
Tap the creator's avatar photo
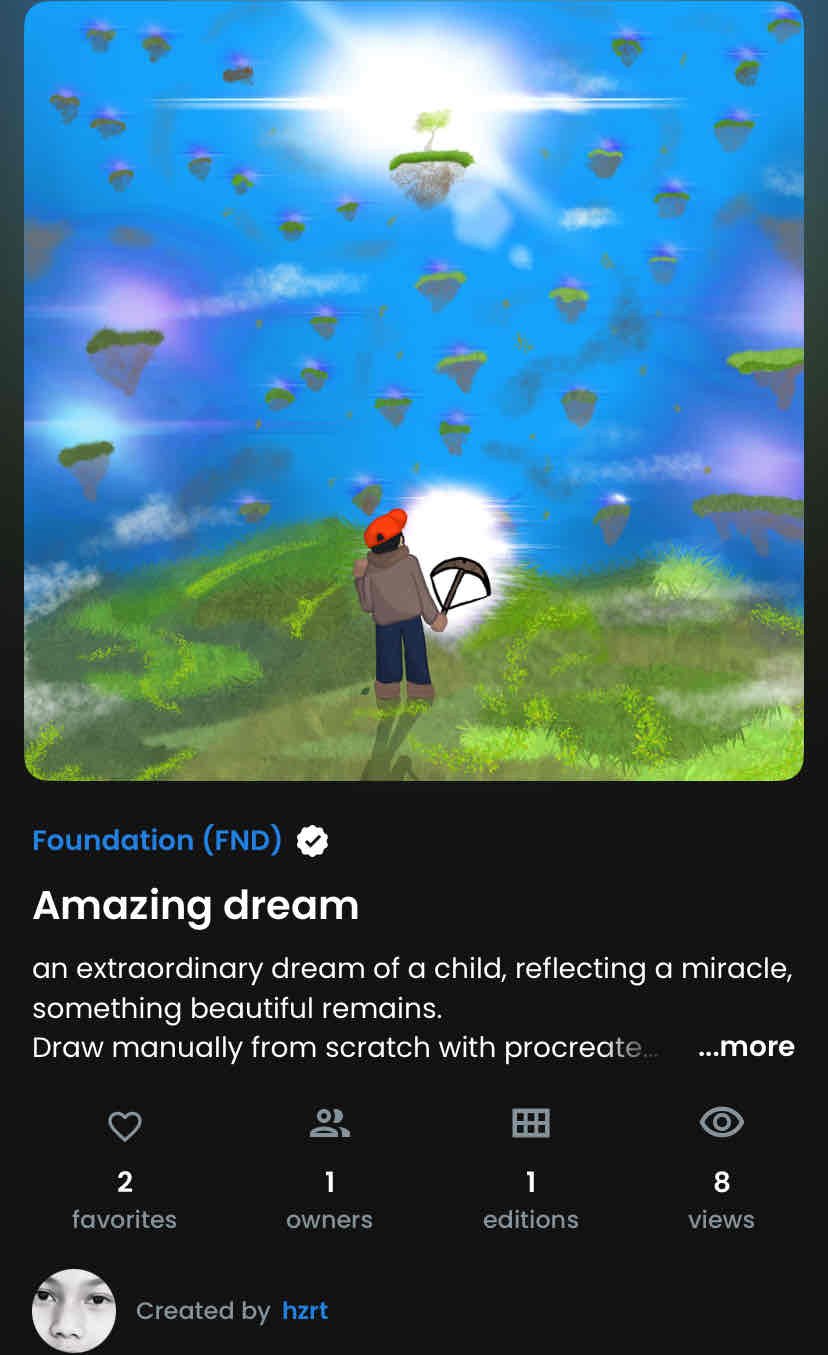[74, 1311]
